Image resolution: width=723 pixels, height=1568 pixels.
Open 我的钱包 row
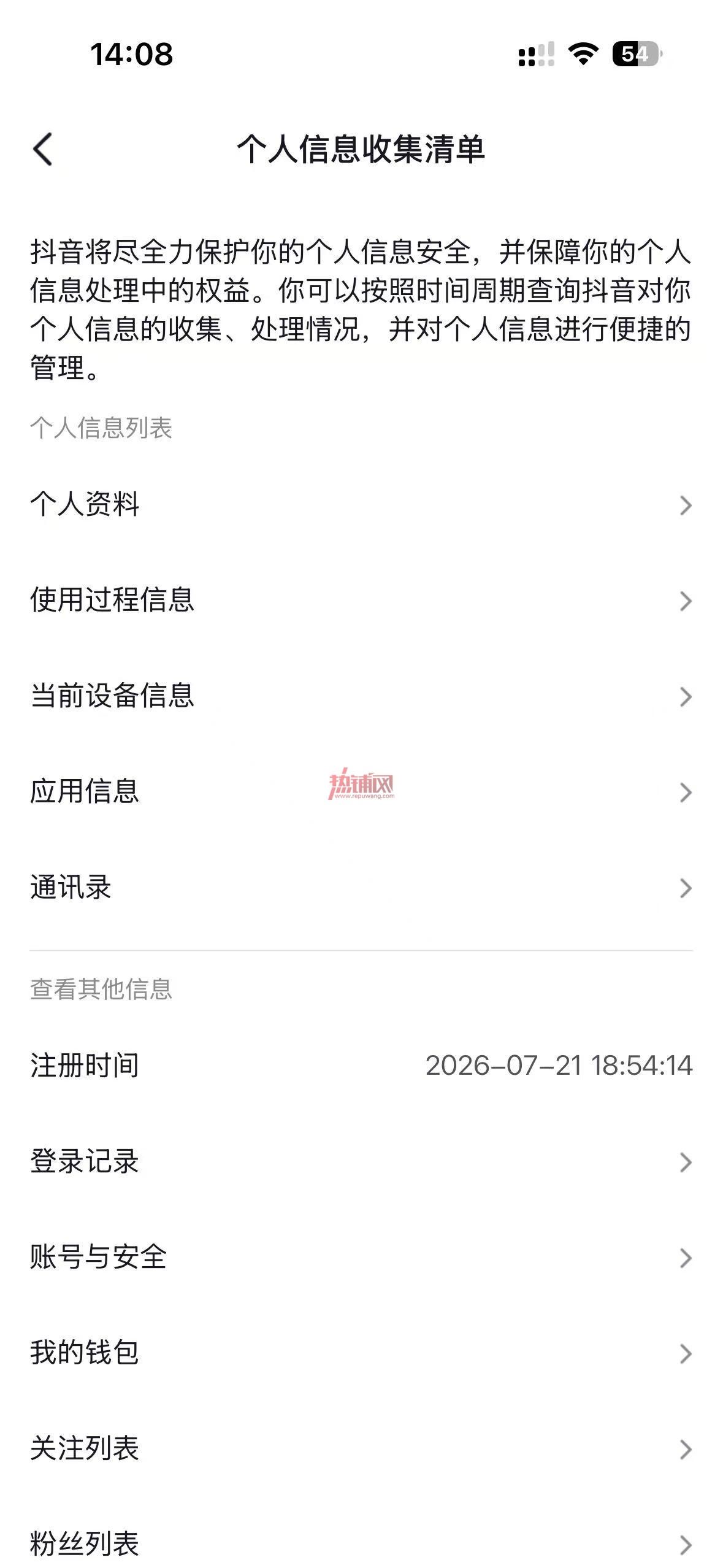coord(361,1353)
